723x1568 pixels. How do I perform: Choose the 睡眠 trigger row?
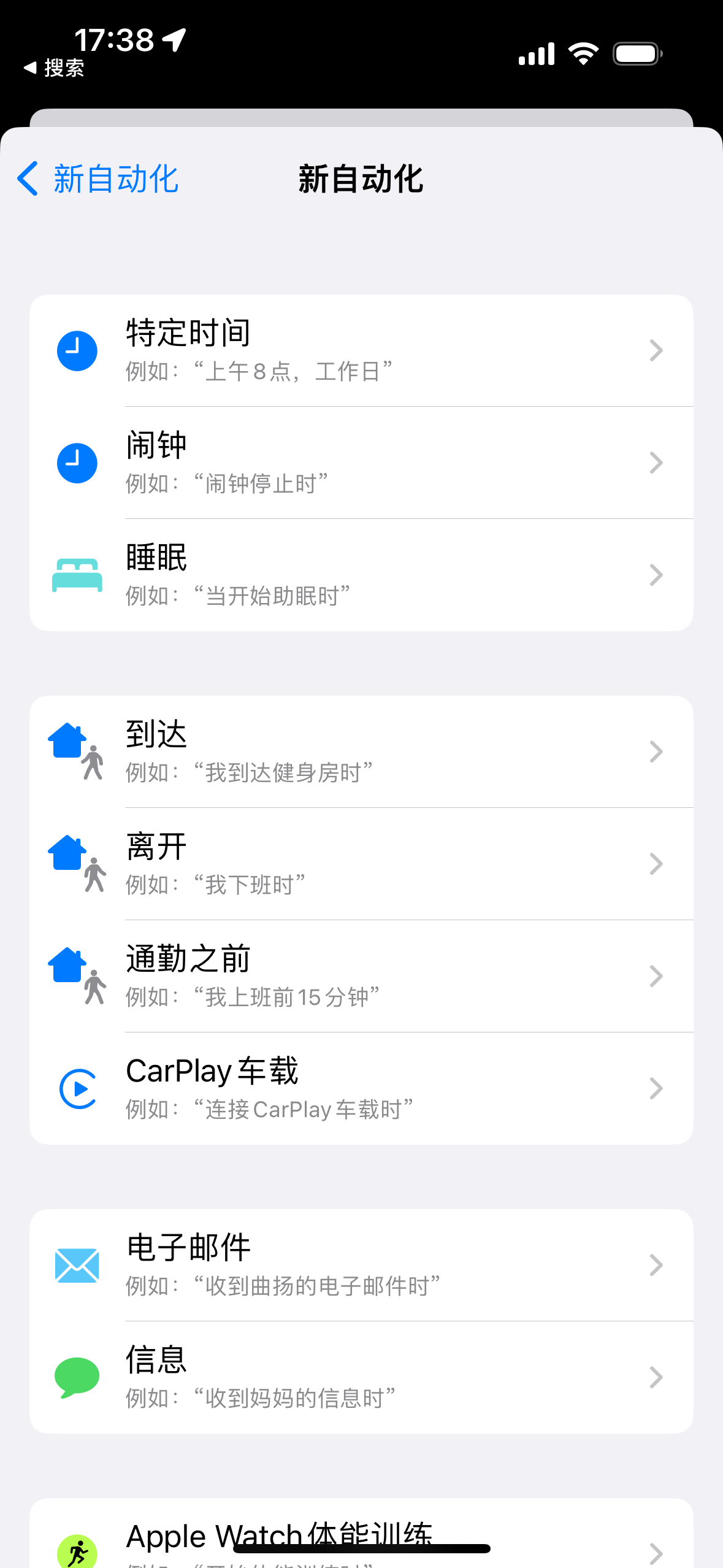click(361, 575)
